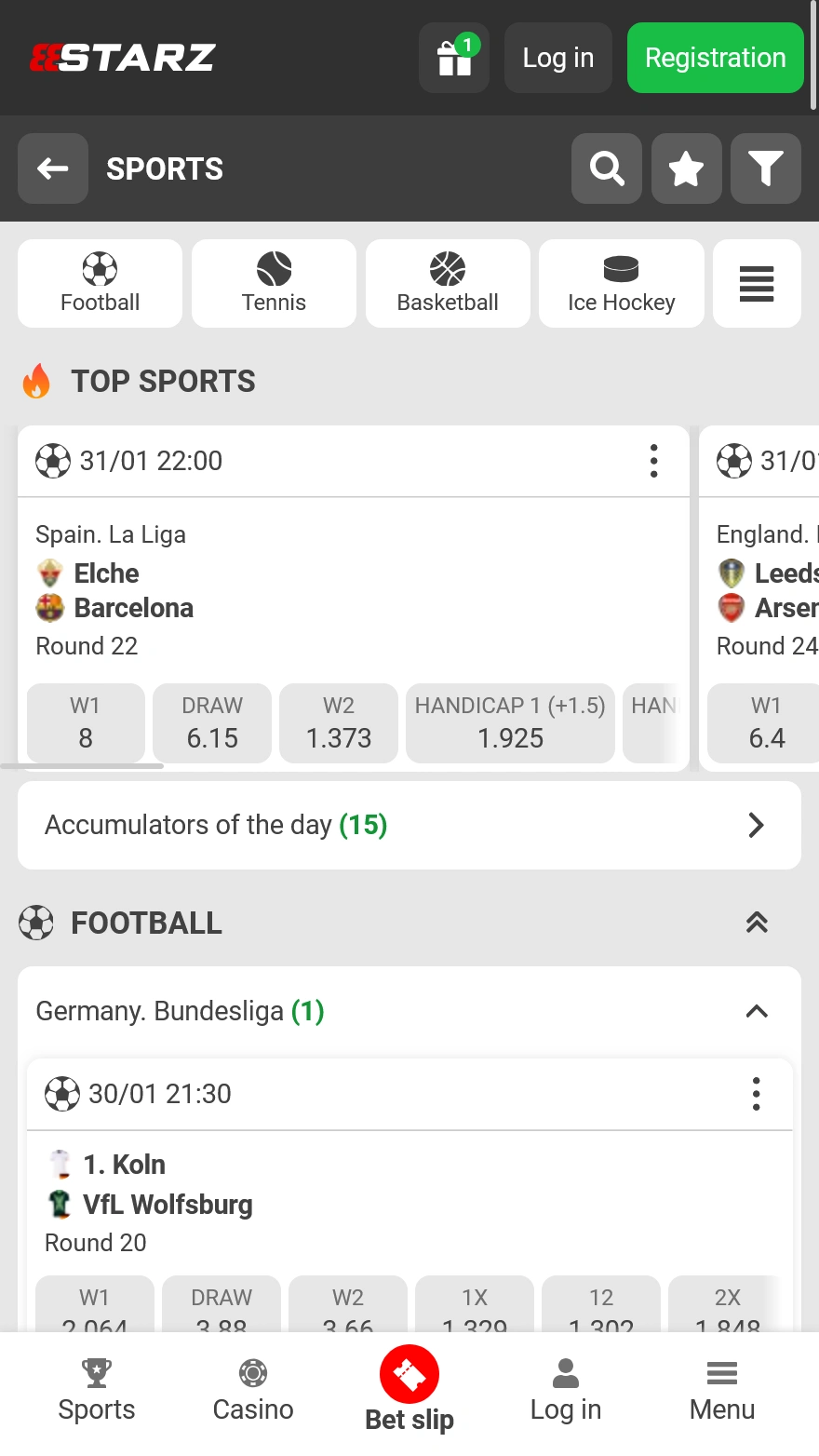Select W1 odds 8 for Elche Barcelona
Screen dimensions: 819x1456
(86, 723)
